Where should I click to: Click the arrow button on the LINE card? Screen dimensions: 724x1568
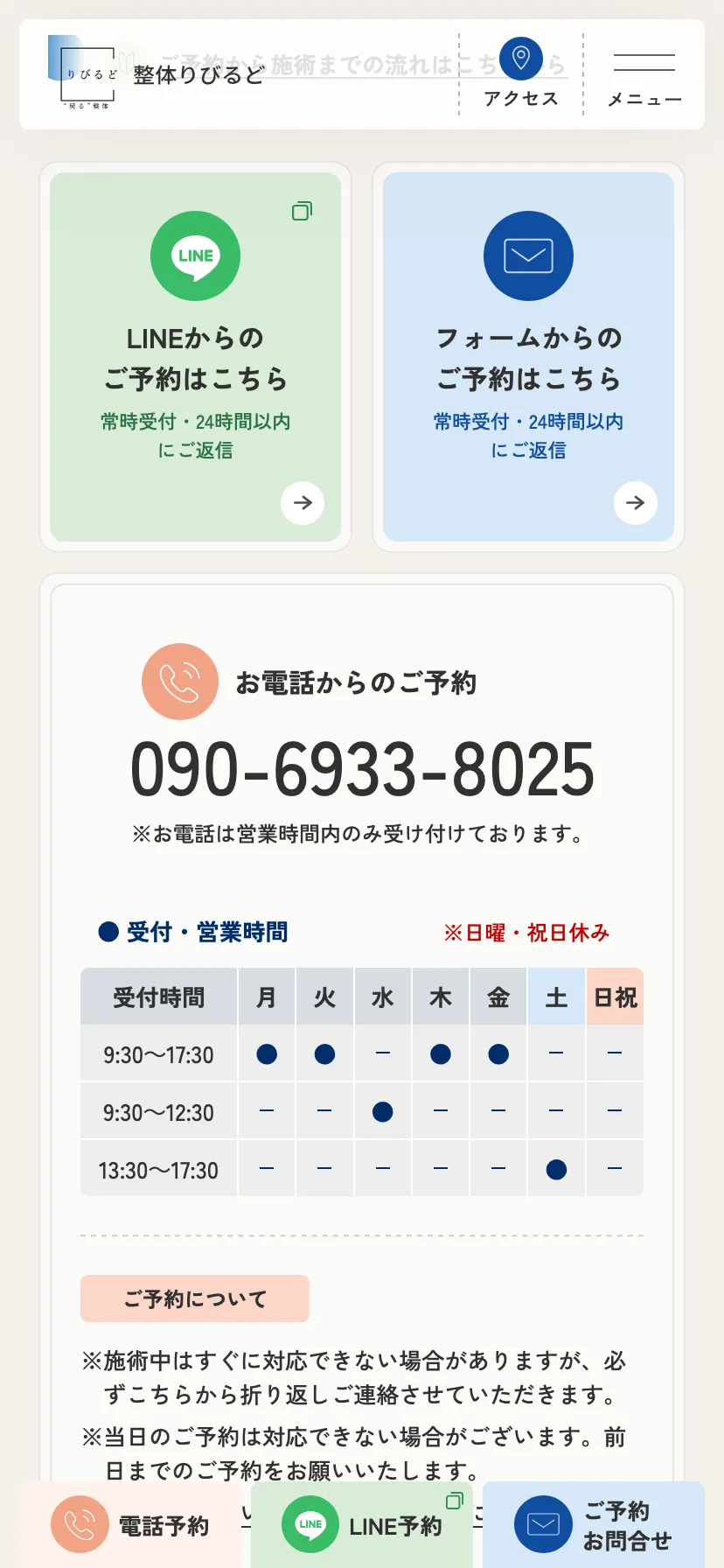click(x=303, y=503)
